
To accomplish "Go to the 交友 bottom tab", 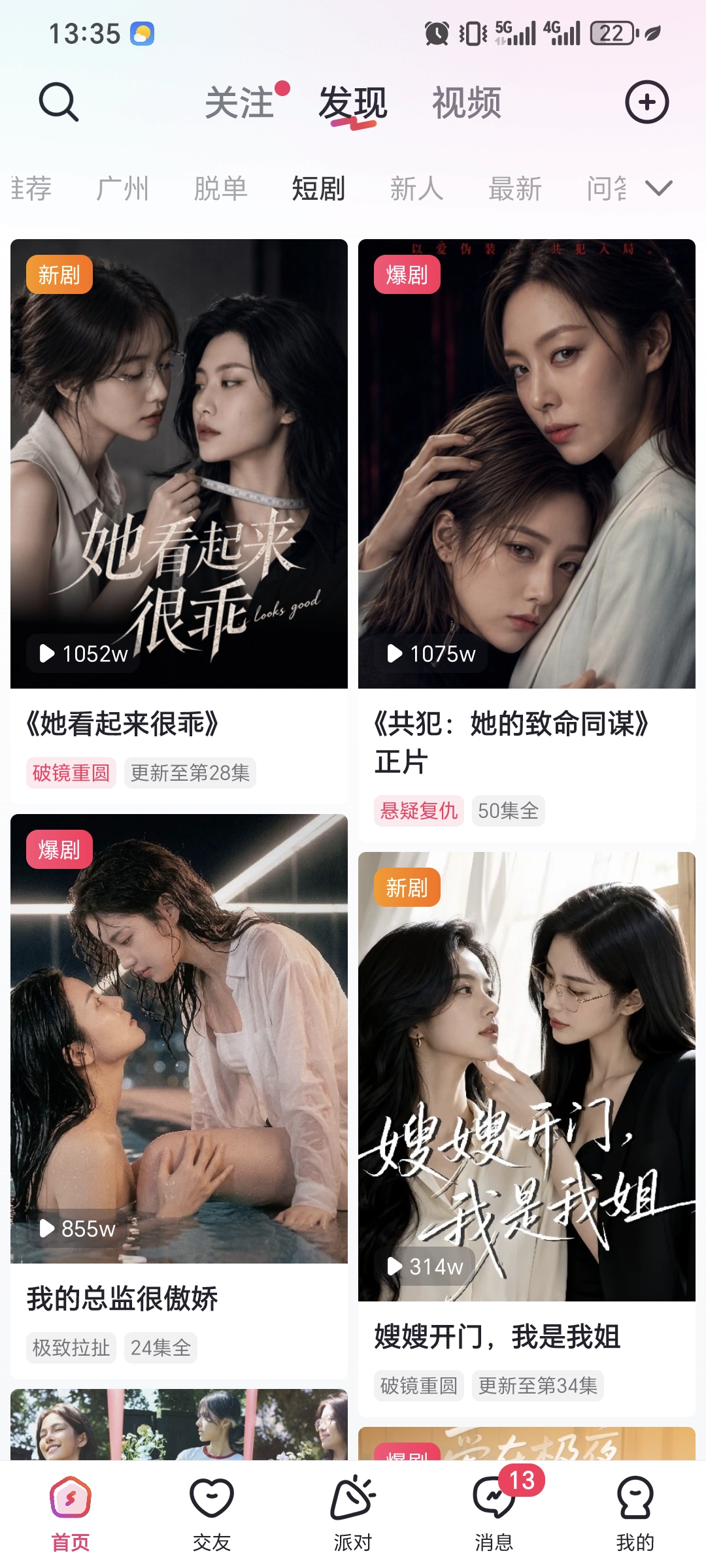I will coord(212,1514).
